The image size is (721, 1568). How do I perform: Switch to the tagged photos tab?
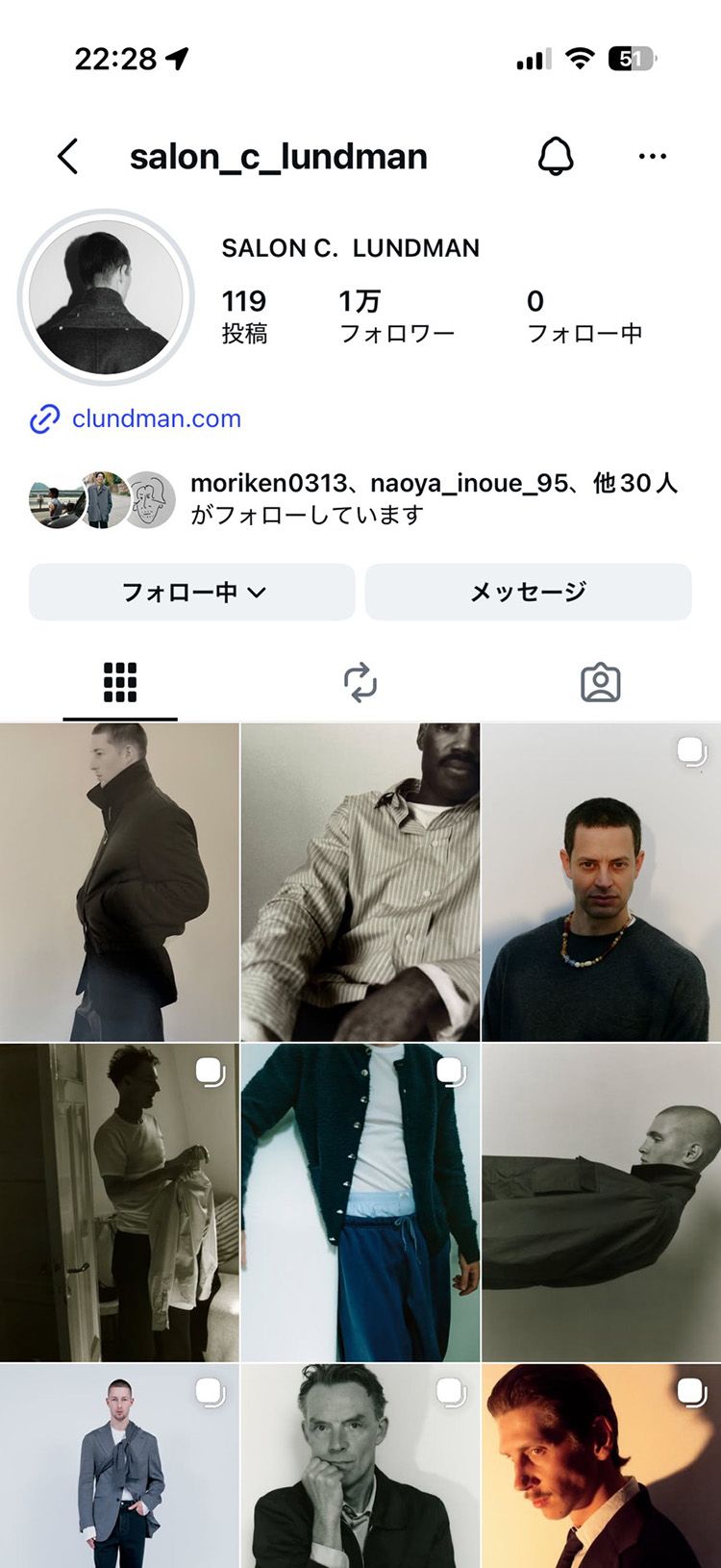[x=601, y=683]
